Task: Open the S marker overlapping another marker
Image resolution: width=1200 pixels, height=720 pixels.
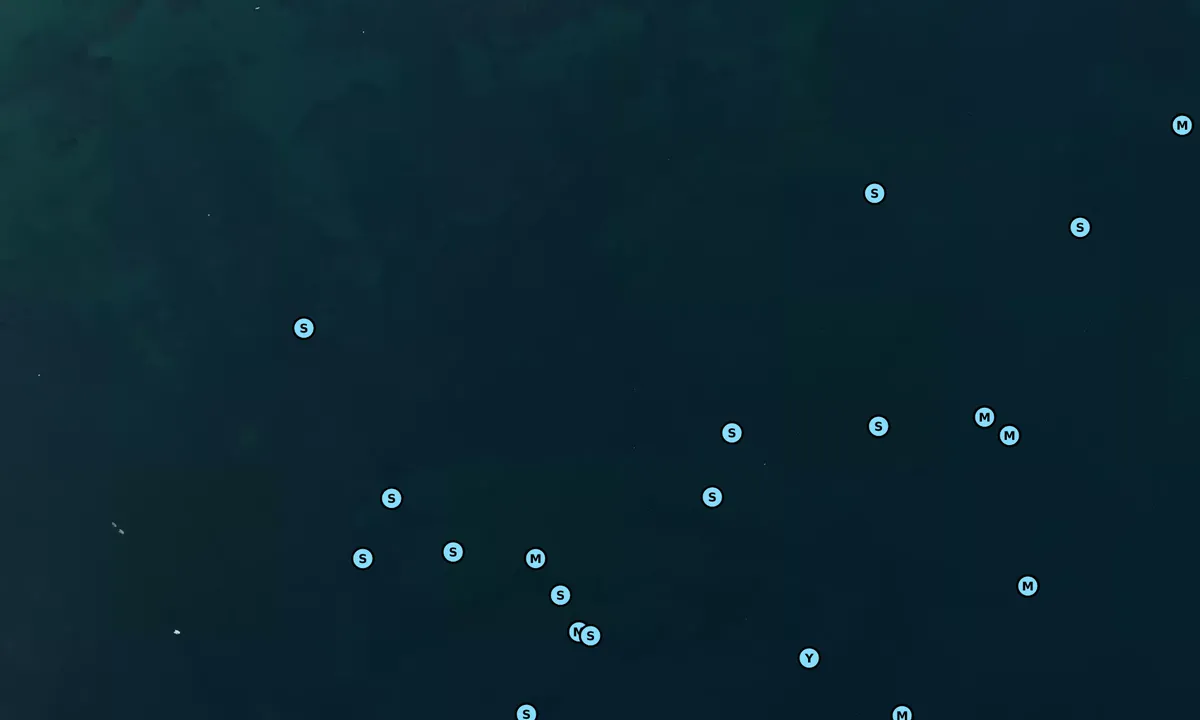Action: (592, 636)
